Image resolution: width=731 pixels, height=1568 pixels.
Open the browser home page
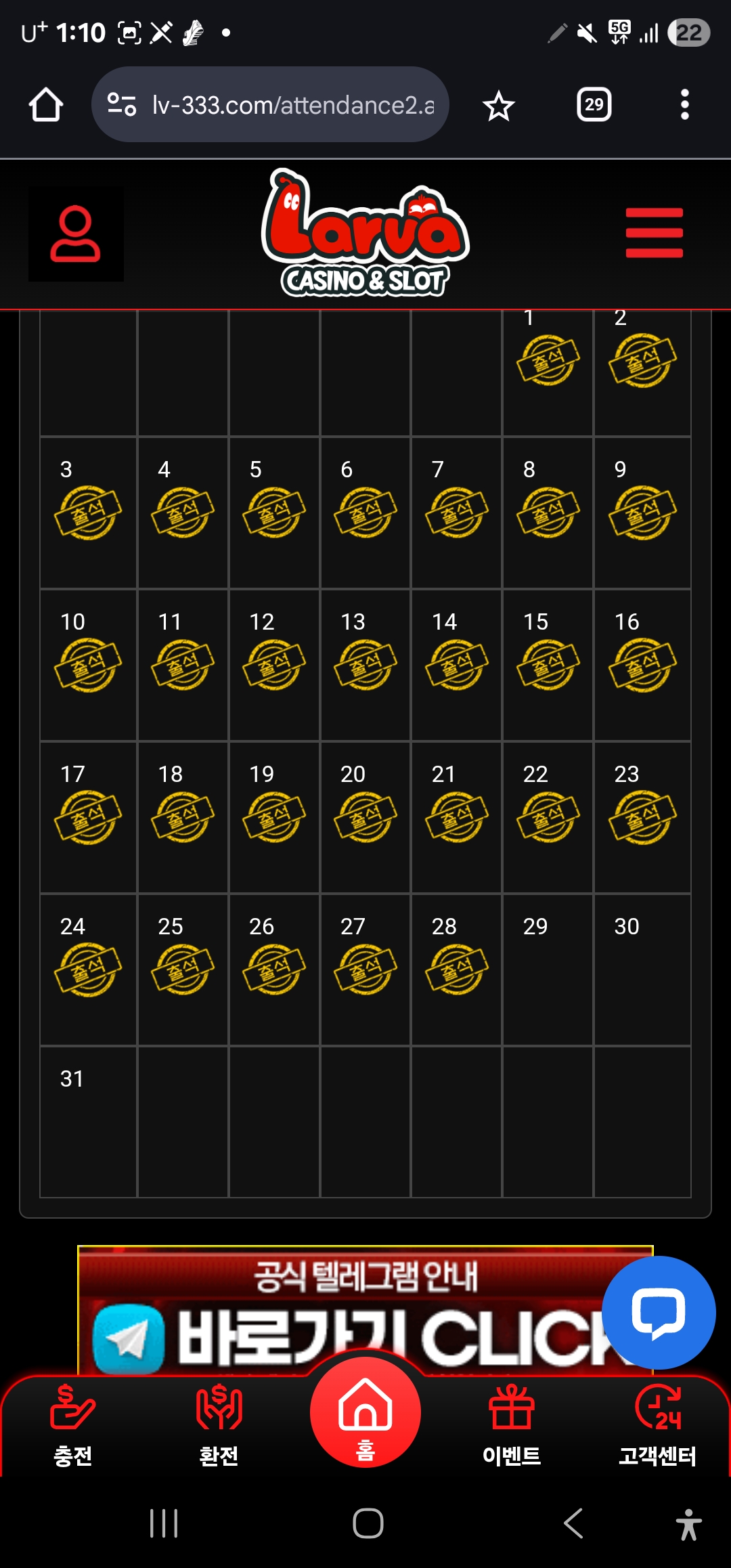46,105
